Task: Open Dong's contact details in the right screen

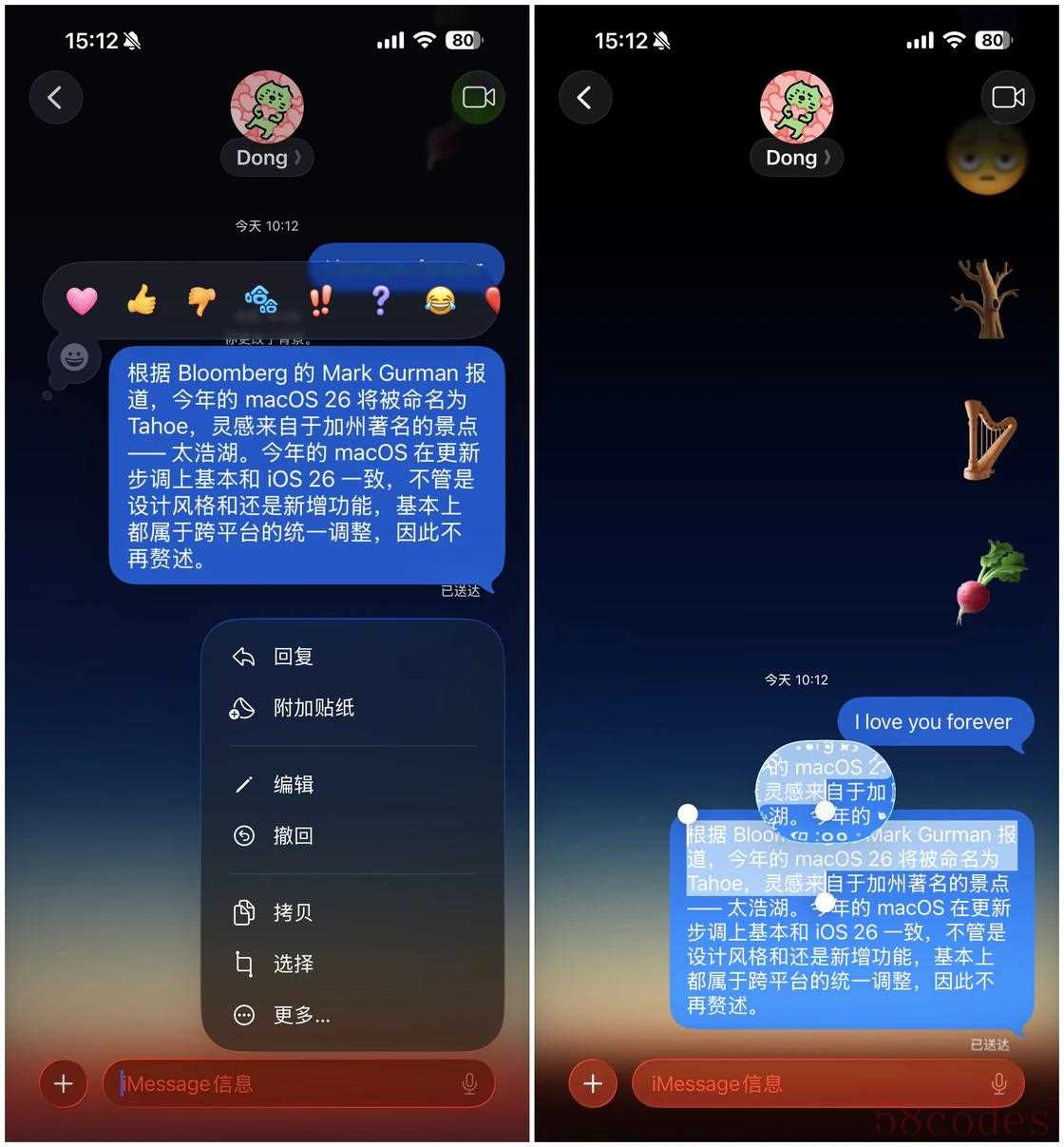Action: 797,158
